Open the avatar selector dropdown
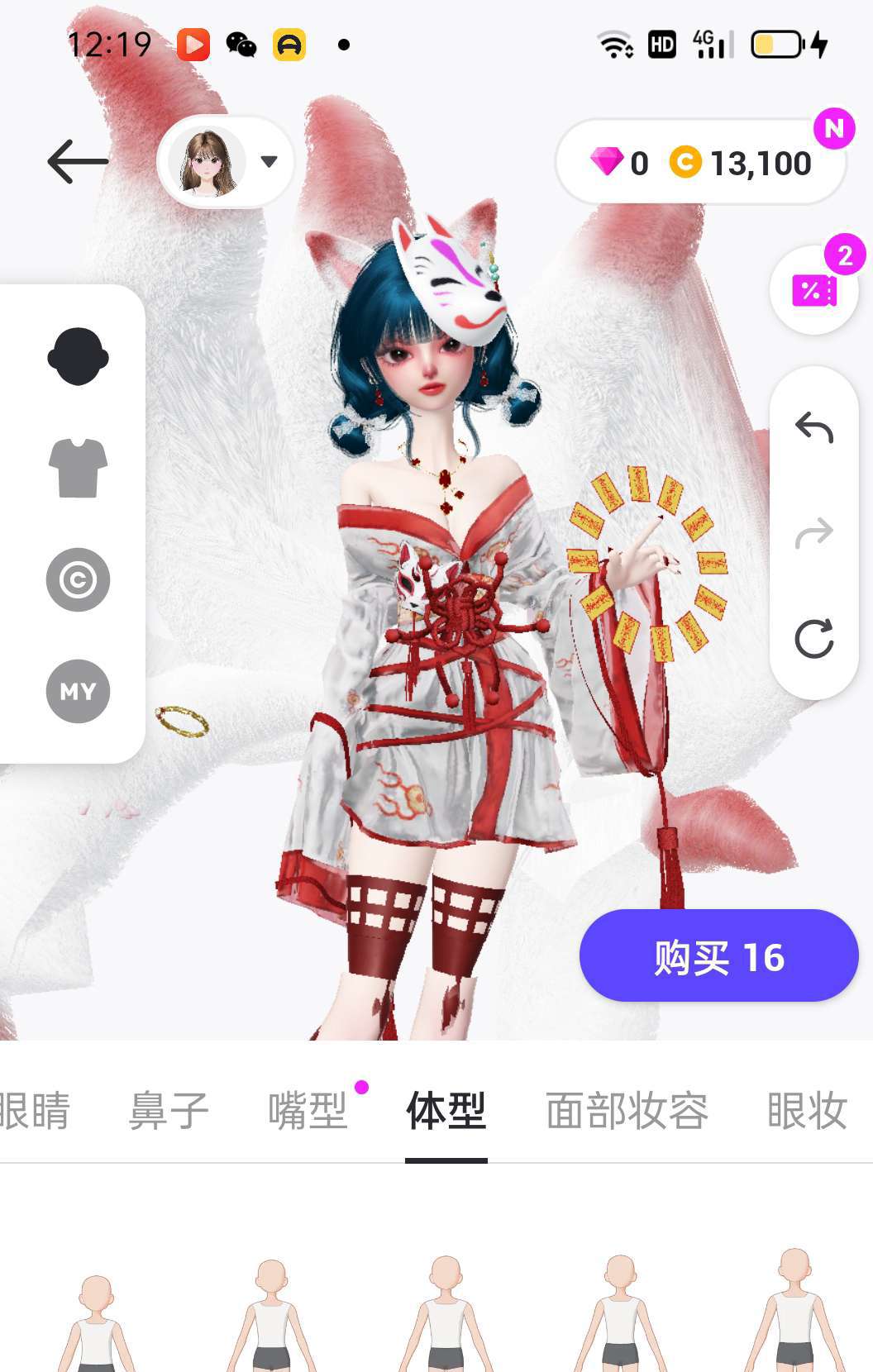Image resolution: width=873 pixels, height=1372 pixels. [x=225, y=161]
